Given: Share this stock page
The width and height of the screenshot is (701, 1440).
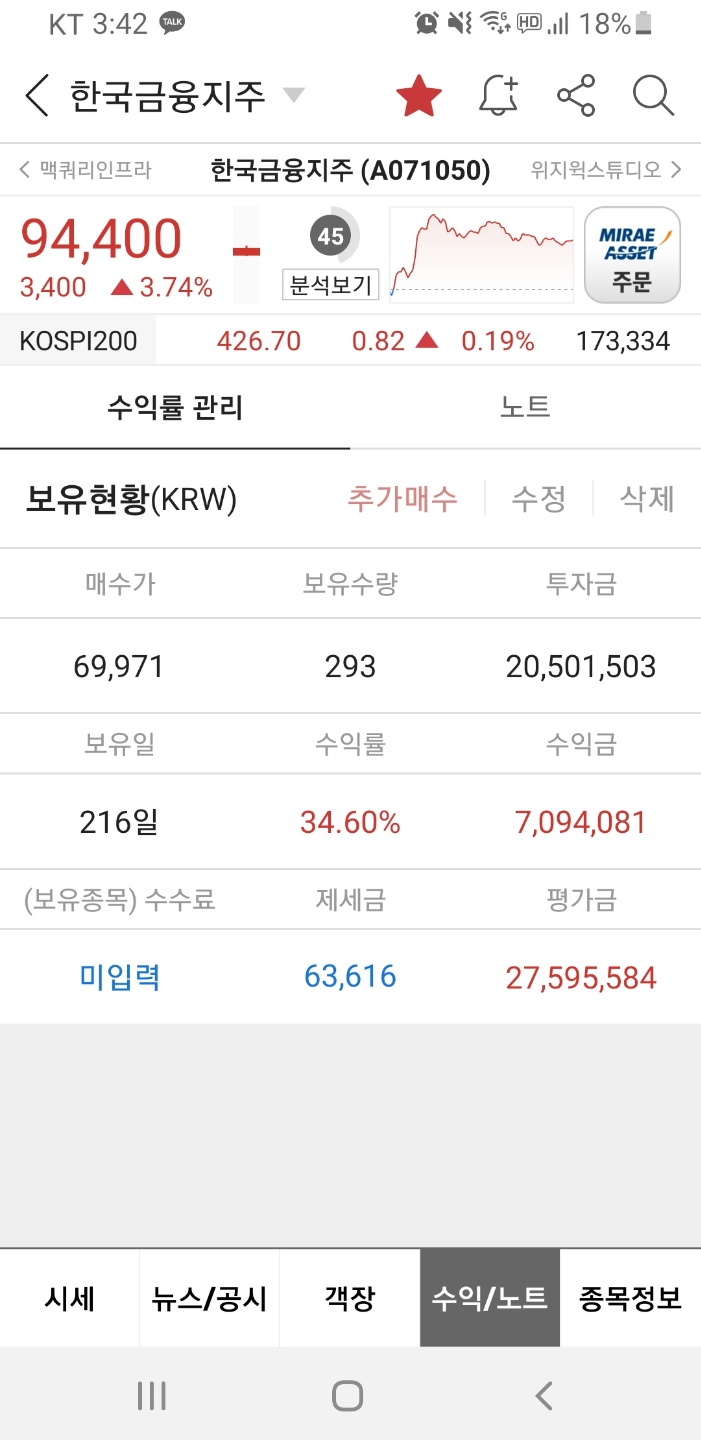Looking at the screenshot, I should coord(576,96).
